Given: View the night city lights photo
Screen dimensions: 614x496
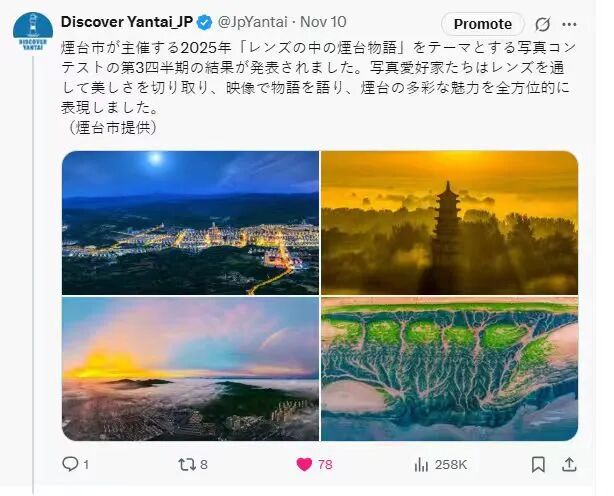Looking at the screenshot, I should (190, 222).
